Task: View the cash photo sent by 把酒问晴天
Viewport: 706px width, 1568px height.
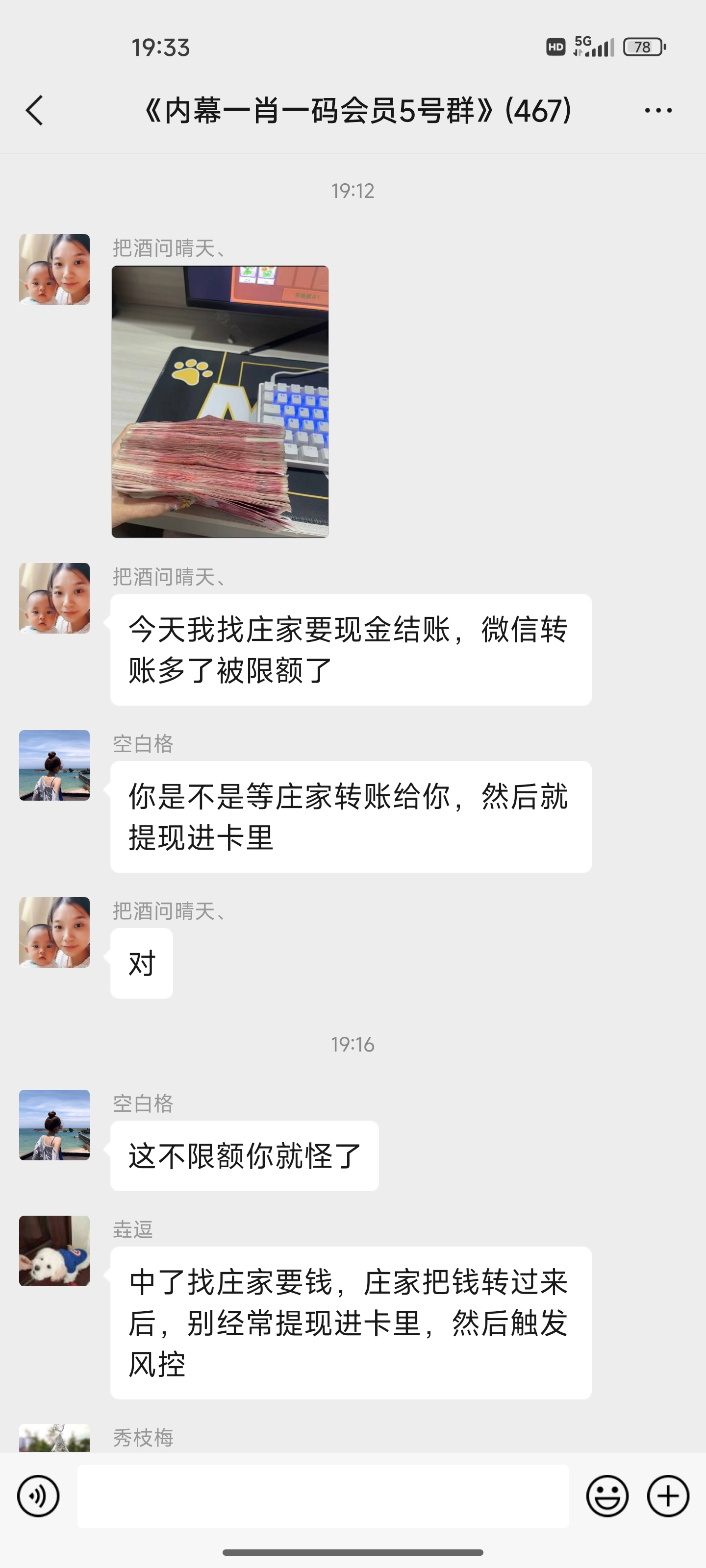Action: 220,402
